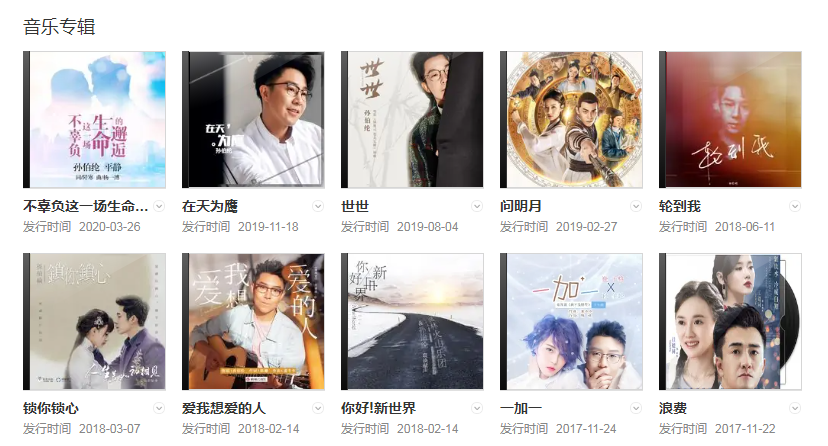Expand the arrow next to 爱我想爱的人
This screenshot has height=446, width=828.
point(318,408)
